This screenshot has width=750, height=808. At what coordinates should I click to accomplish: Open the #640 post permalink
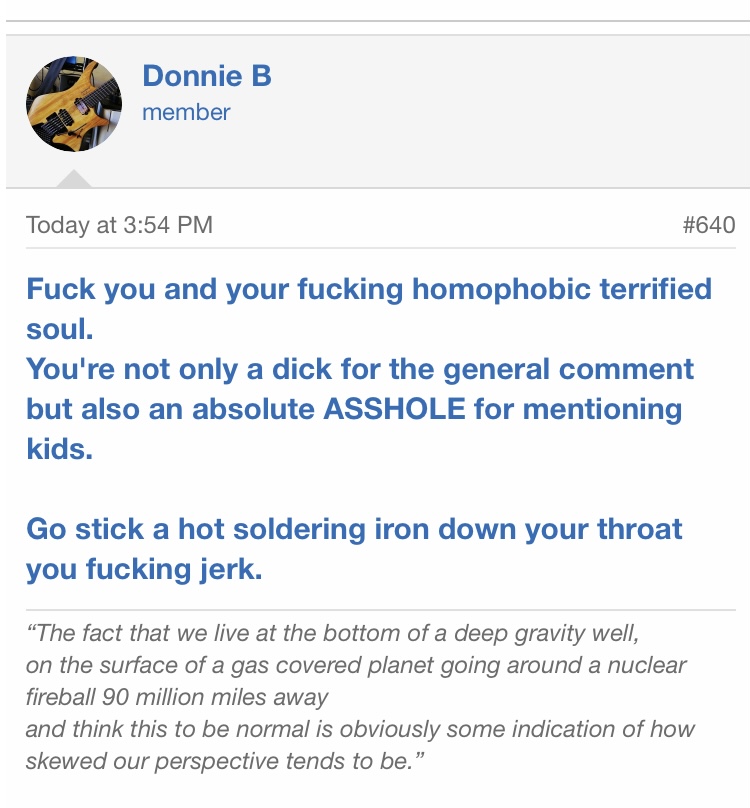pyautogui.click(x=708, y=225)
